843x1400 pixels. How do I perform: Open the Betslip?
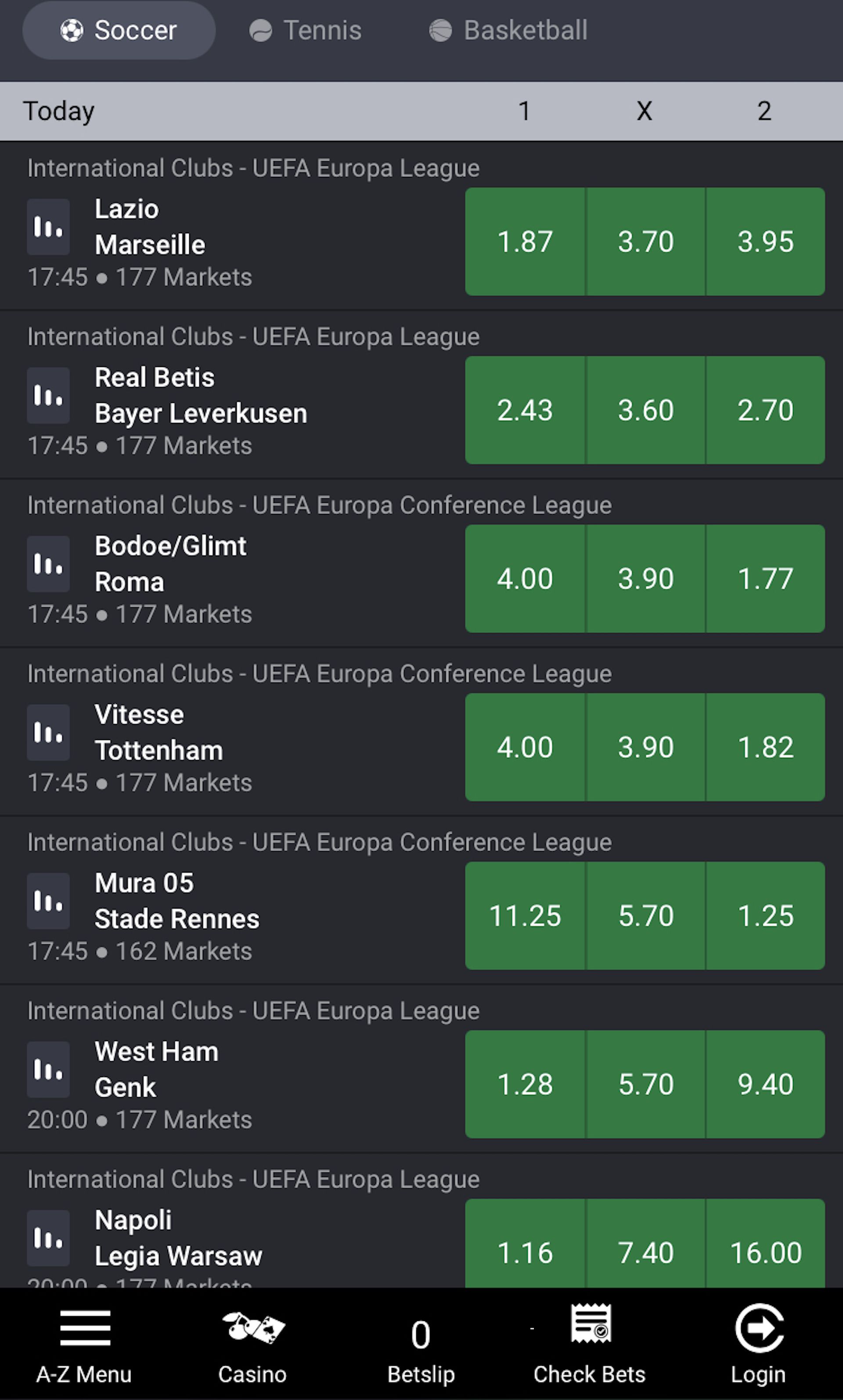tap(421, 1344)
